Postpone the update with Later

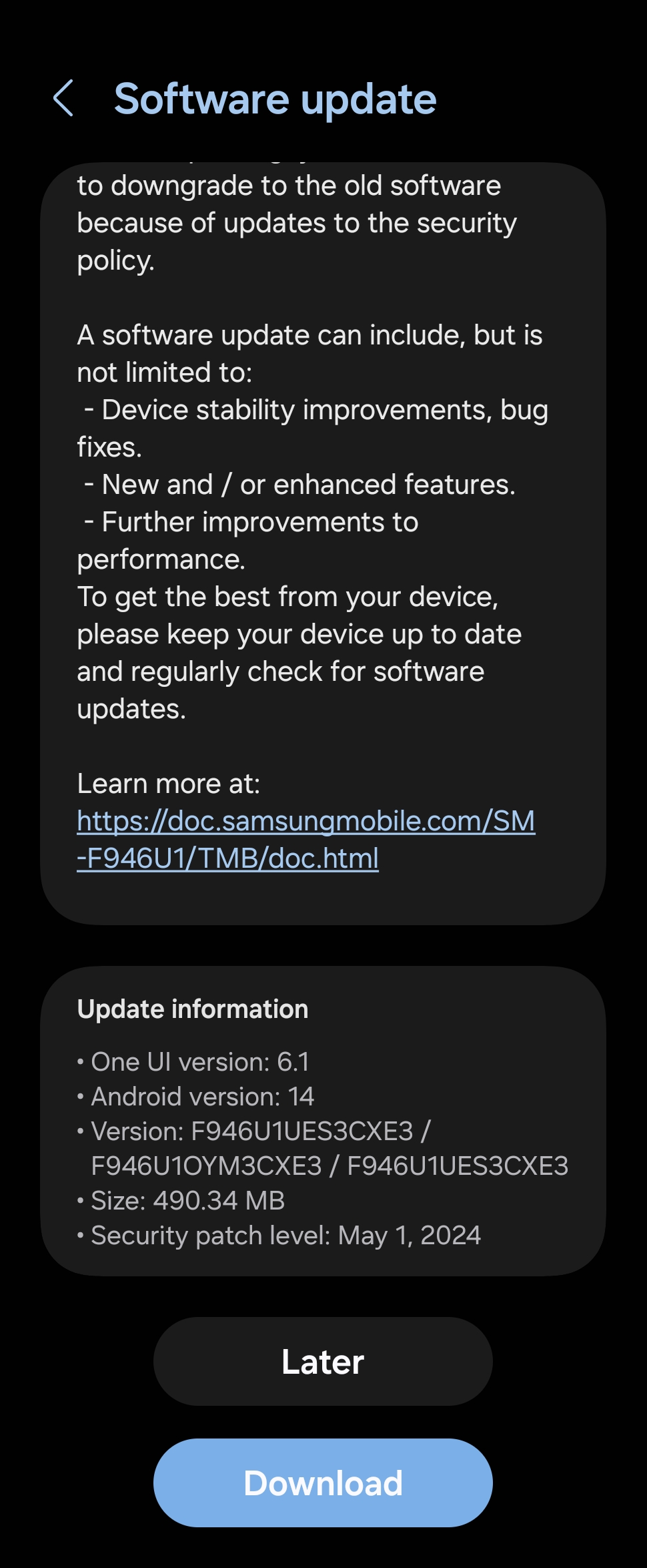pos(323,1361)
